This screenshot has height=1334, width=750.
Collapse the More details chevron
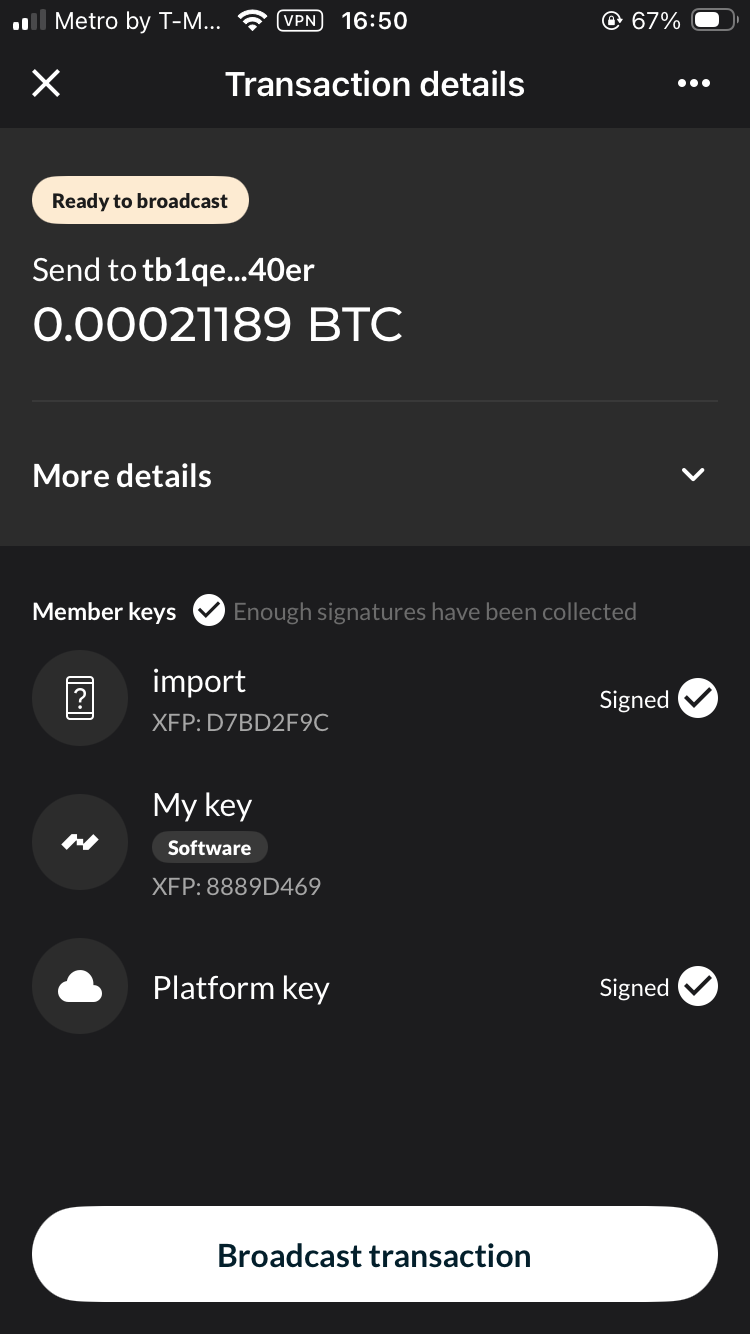tap(692, 474)
